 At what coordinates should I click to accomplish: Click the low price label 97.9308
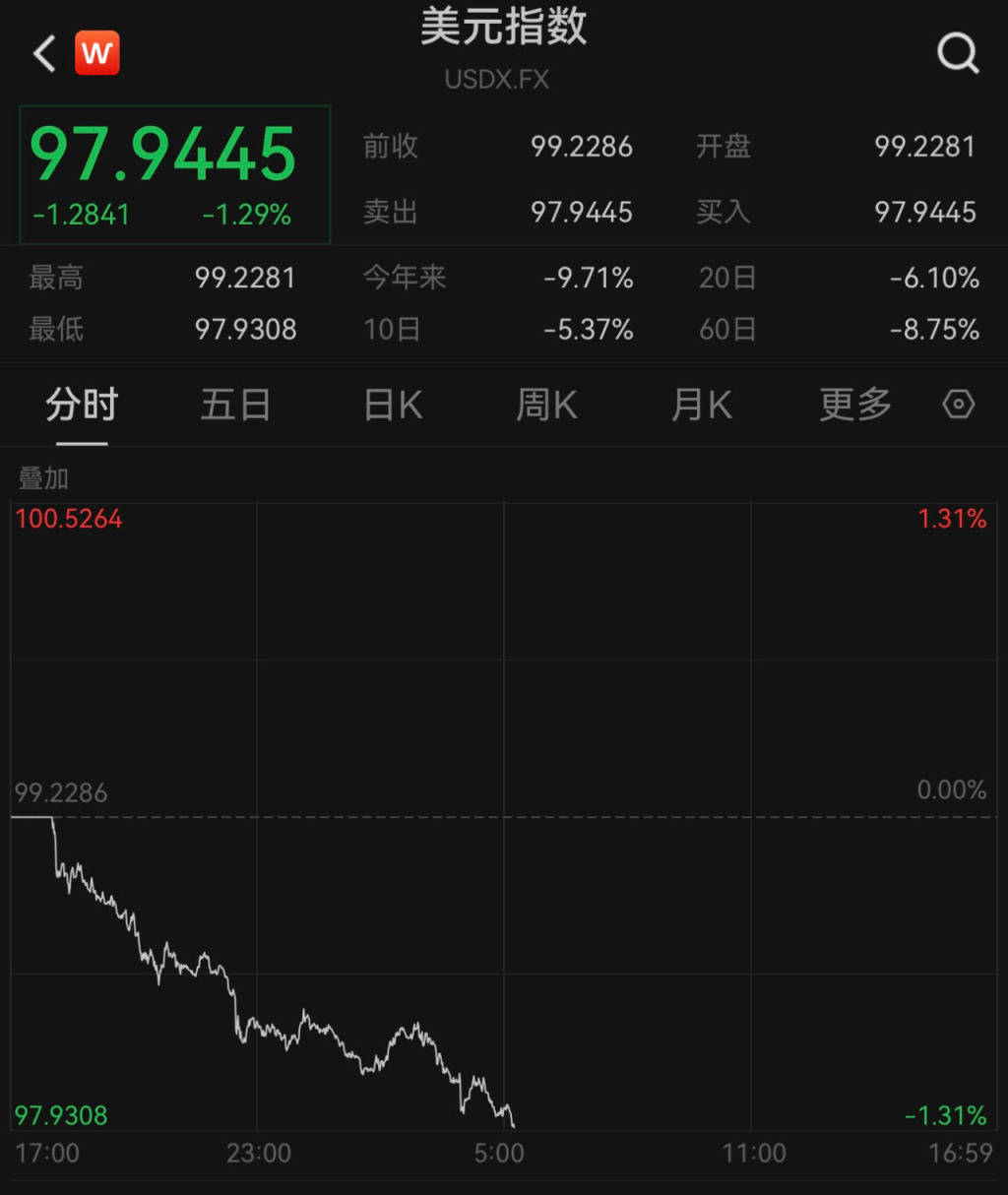(x=245, y=330)
